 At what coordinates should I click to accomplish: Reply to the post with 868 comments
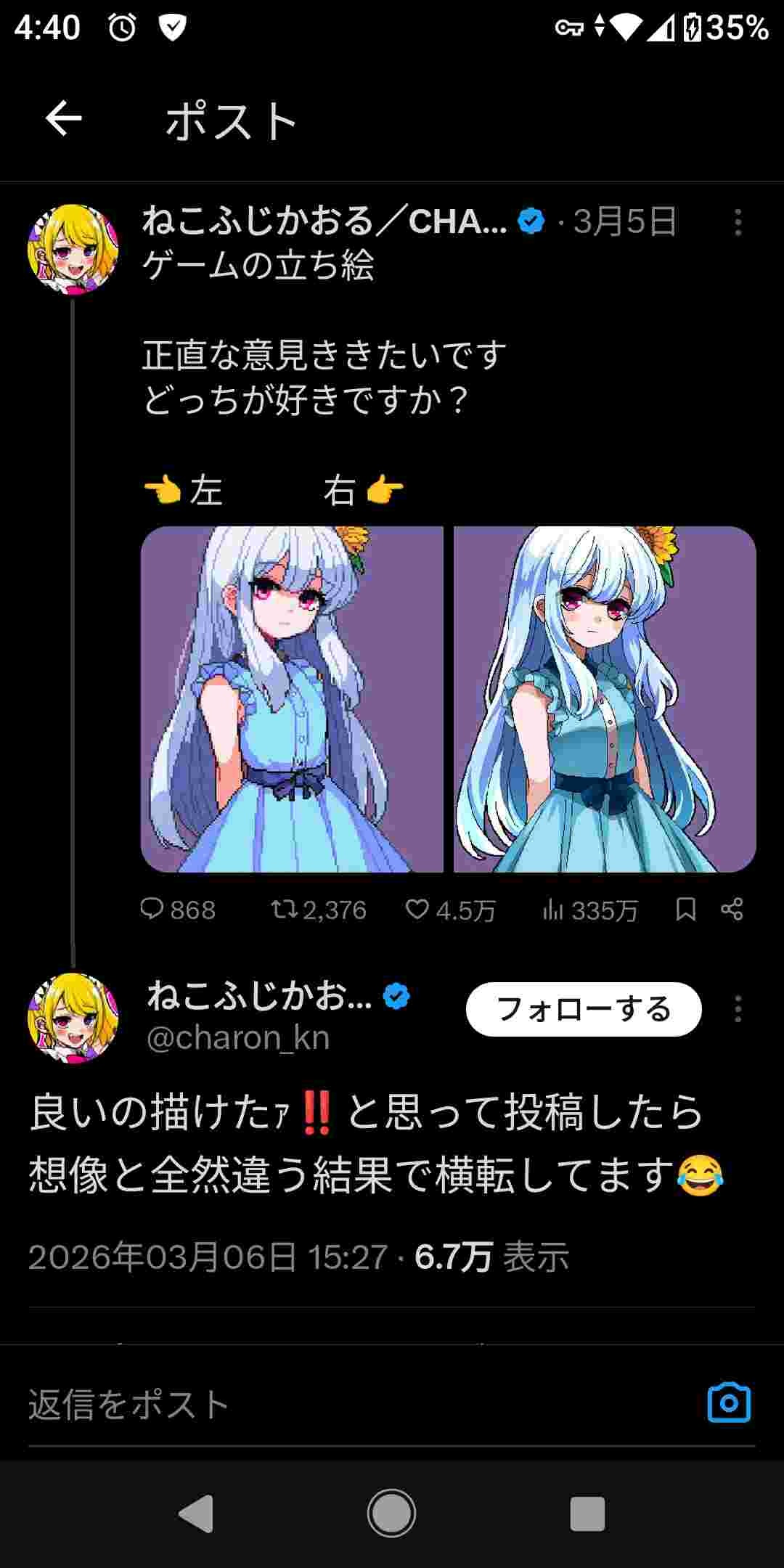pyautogui.click(x=177, y=910)
